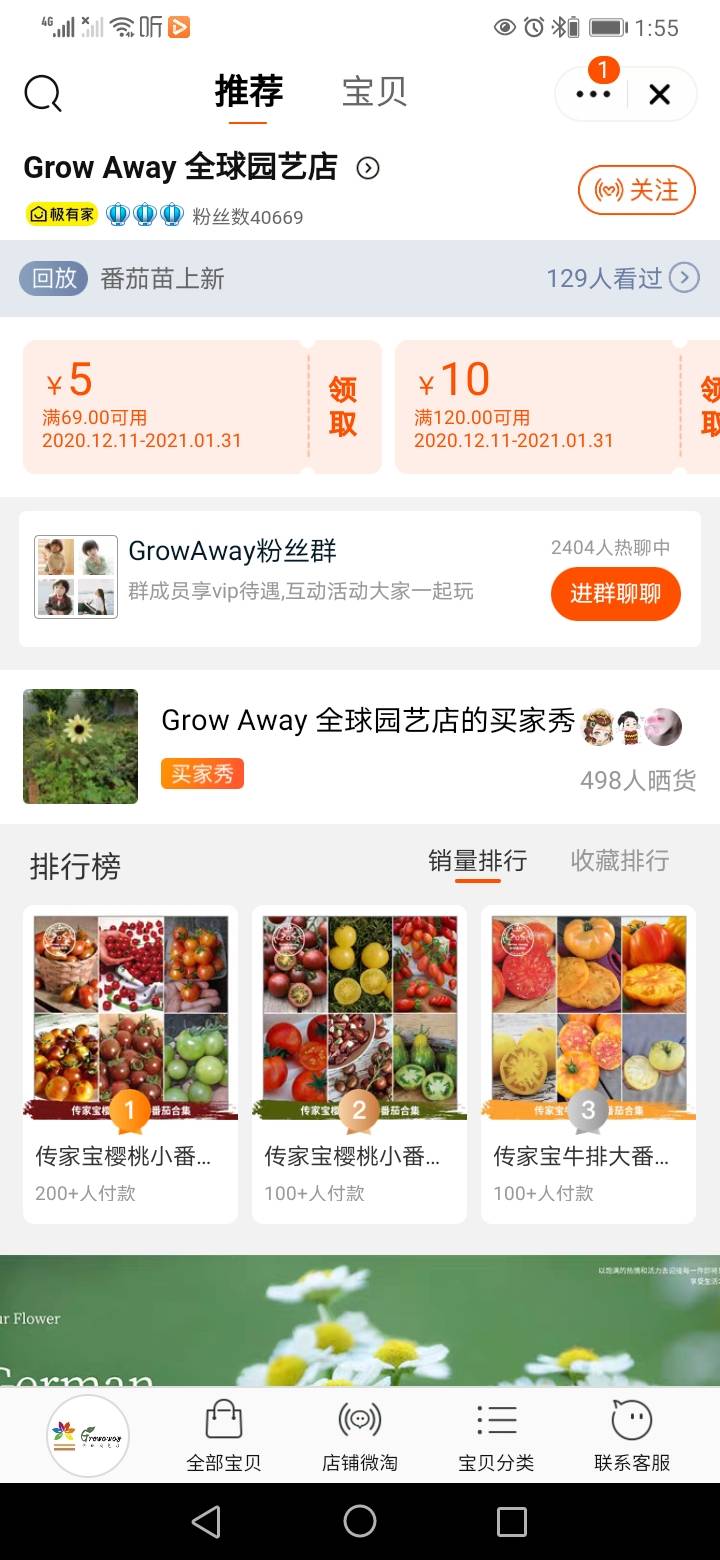Open the rank 3 传家宝牛排大番茄 product

[588, 1063]
